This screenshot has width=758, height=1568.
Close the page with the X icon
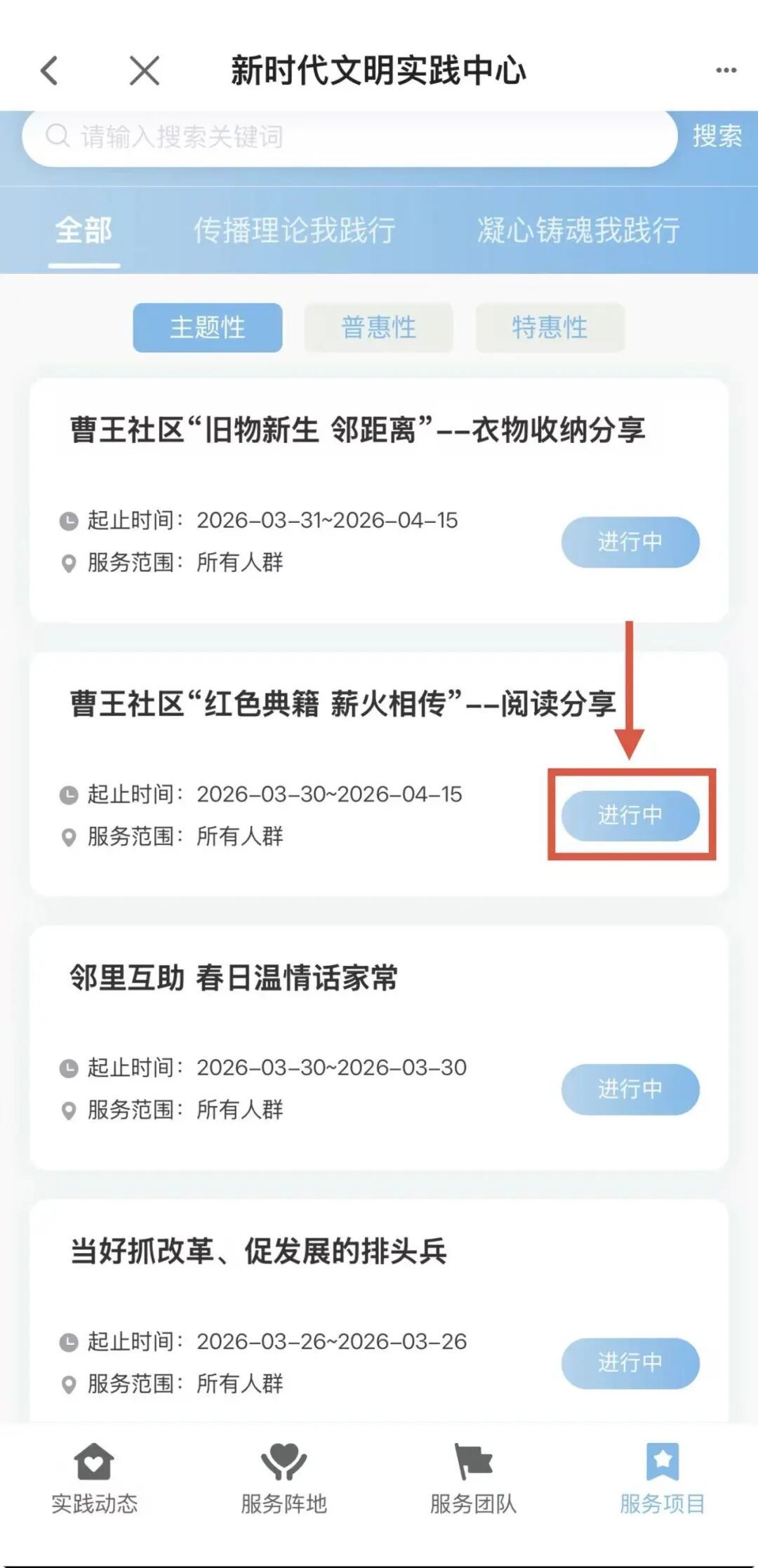tap(145, 71)
